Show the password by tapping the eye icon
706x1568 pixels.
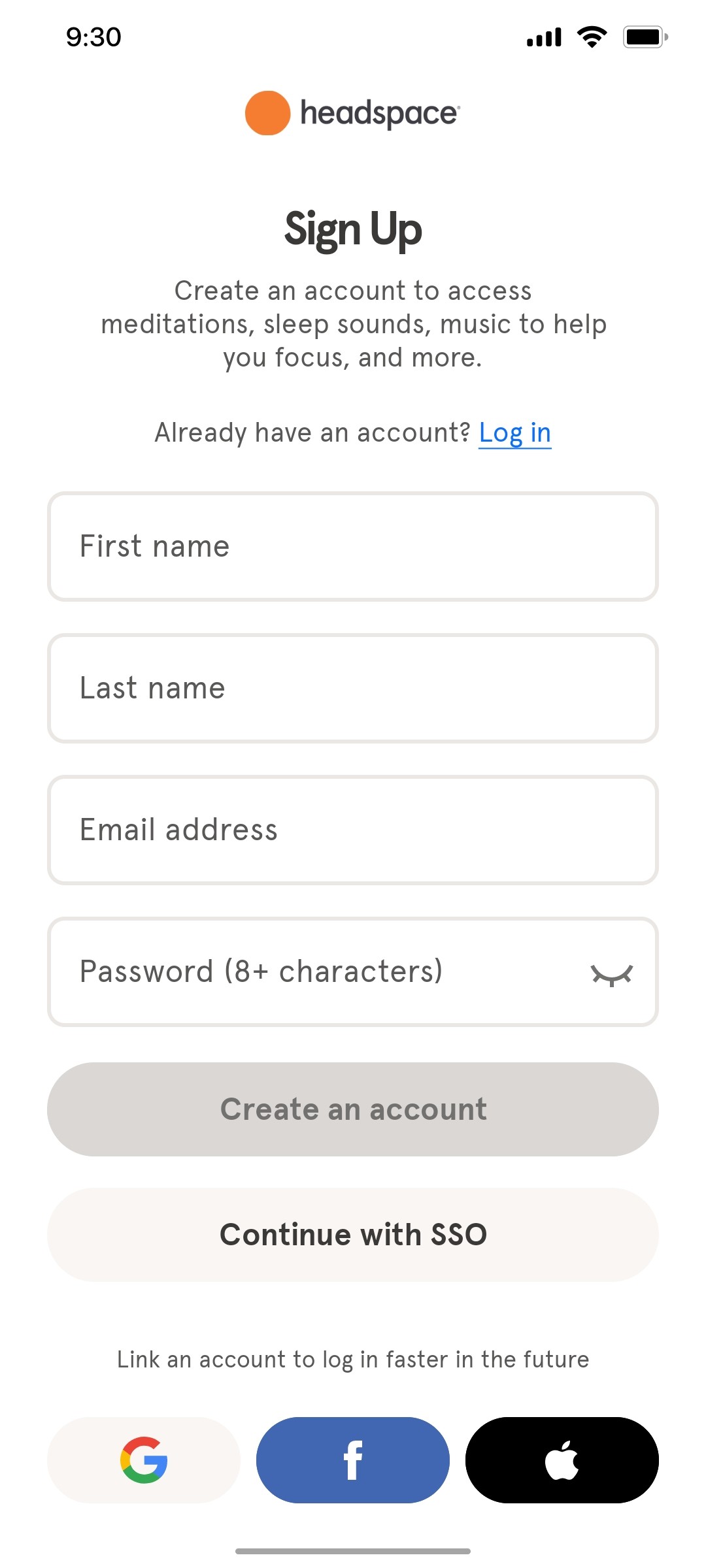(613, 972)
